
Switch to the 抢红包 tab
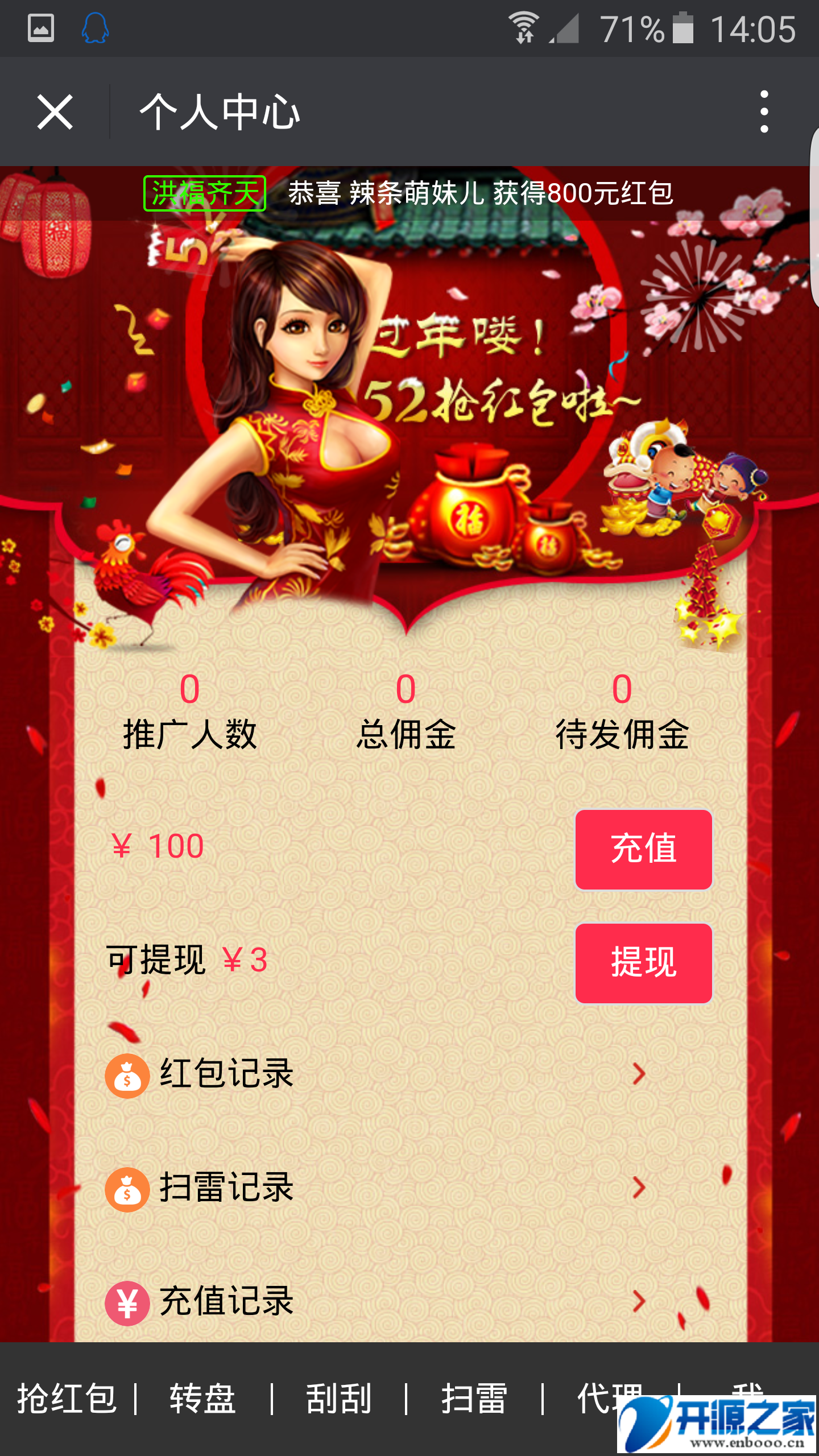(67, 1398)
